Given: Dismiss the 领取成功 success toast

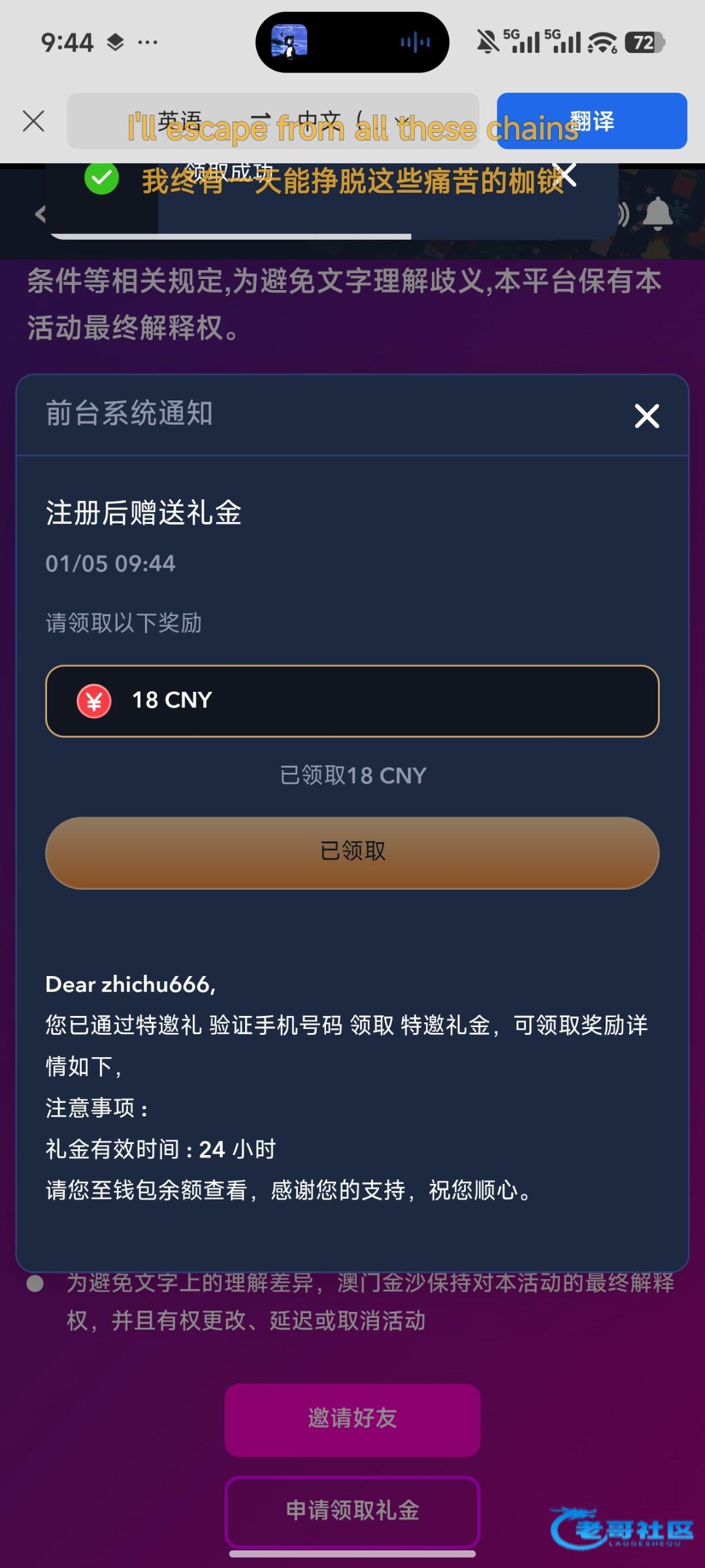Looking at the screenshot, I should point(566,174).
